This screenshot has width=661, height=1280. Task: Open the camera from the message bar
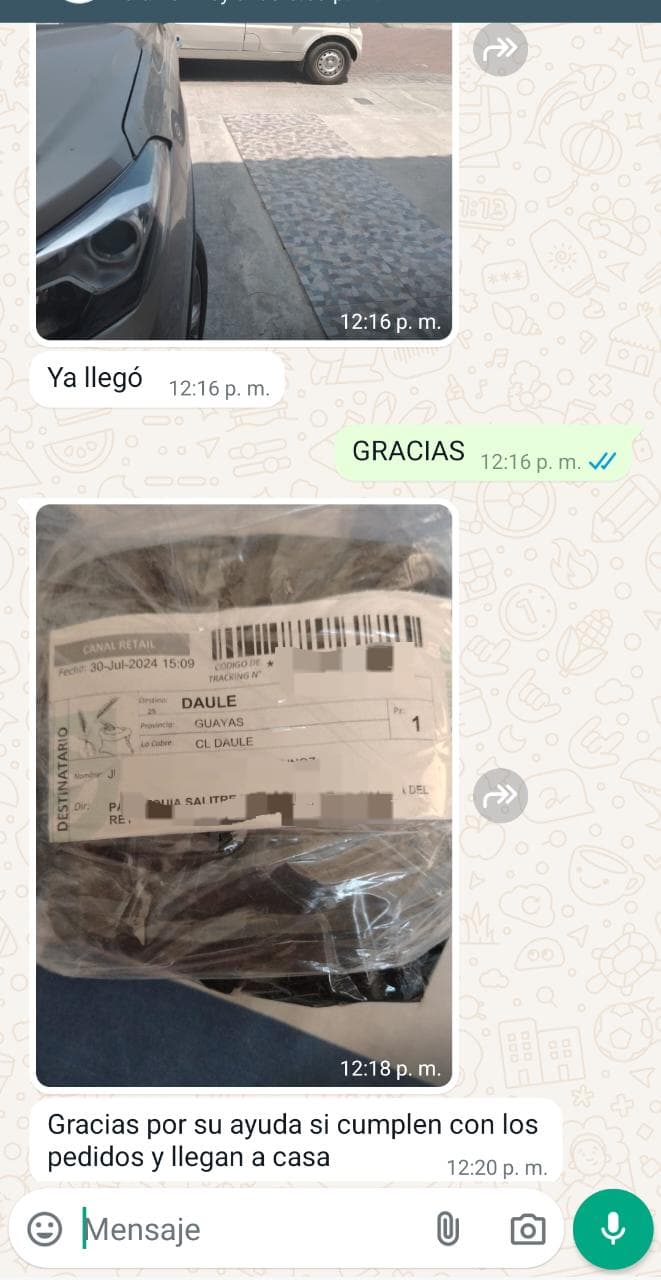coord(527,1229)
